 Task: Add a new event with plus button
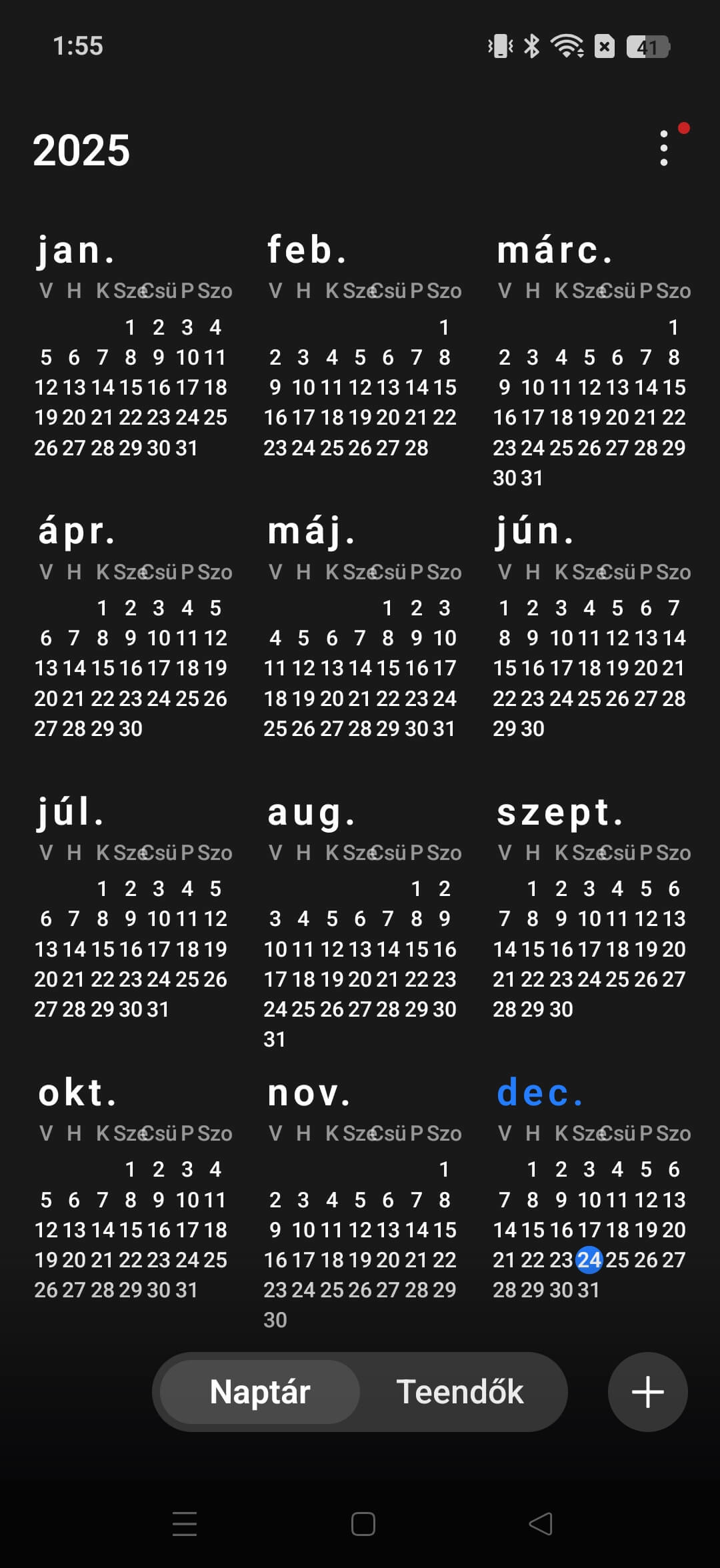[x=647, y=1391]
